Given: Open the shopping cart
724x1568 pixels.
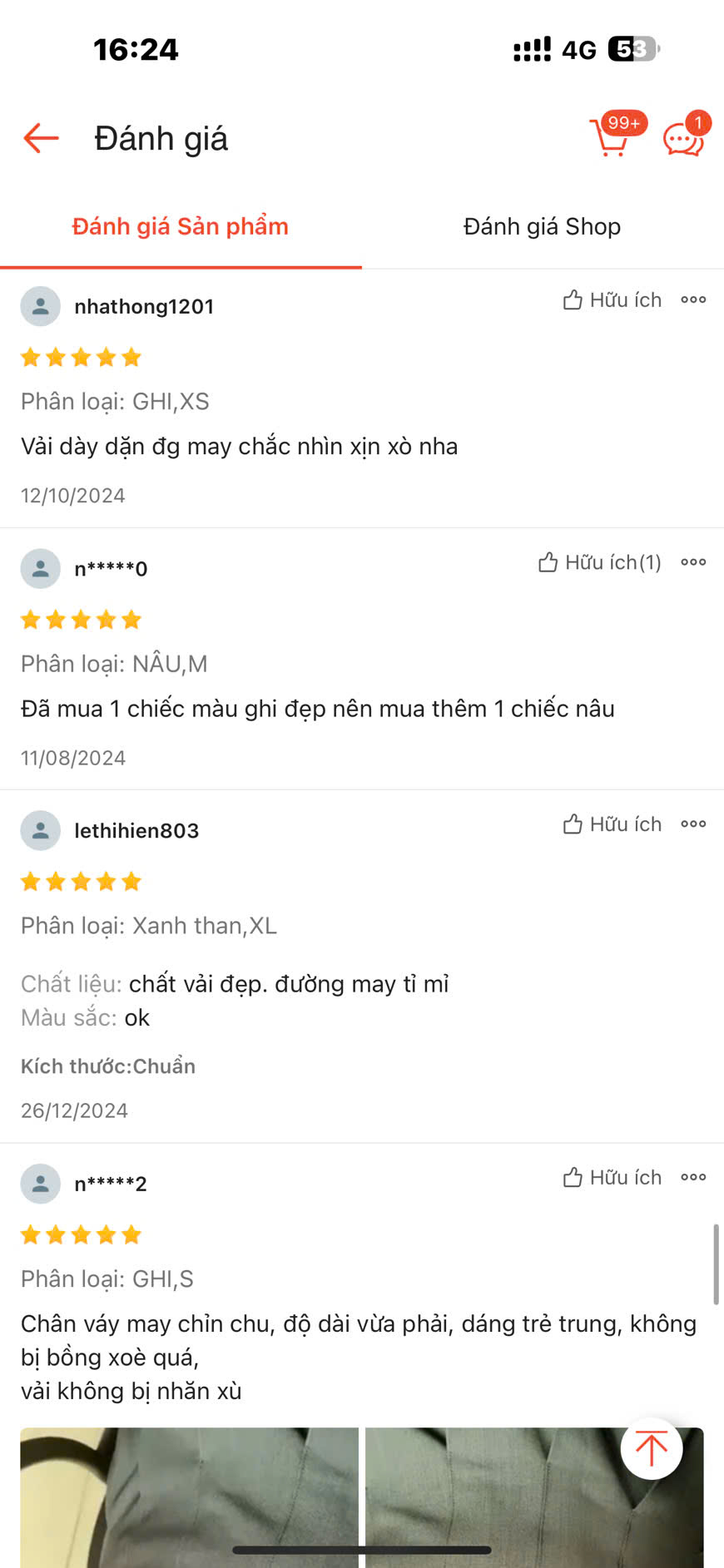Looking at the screenshot, I should click(612, 137).
